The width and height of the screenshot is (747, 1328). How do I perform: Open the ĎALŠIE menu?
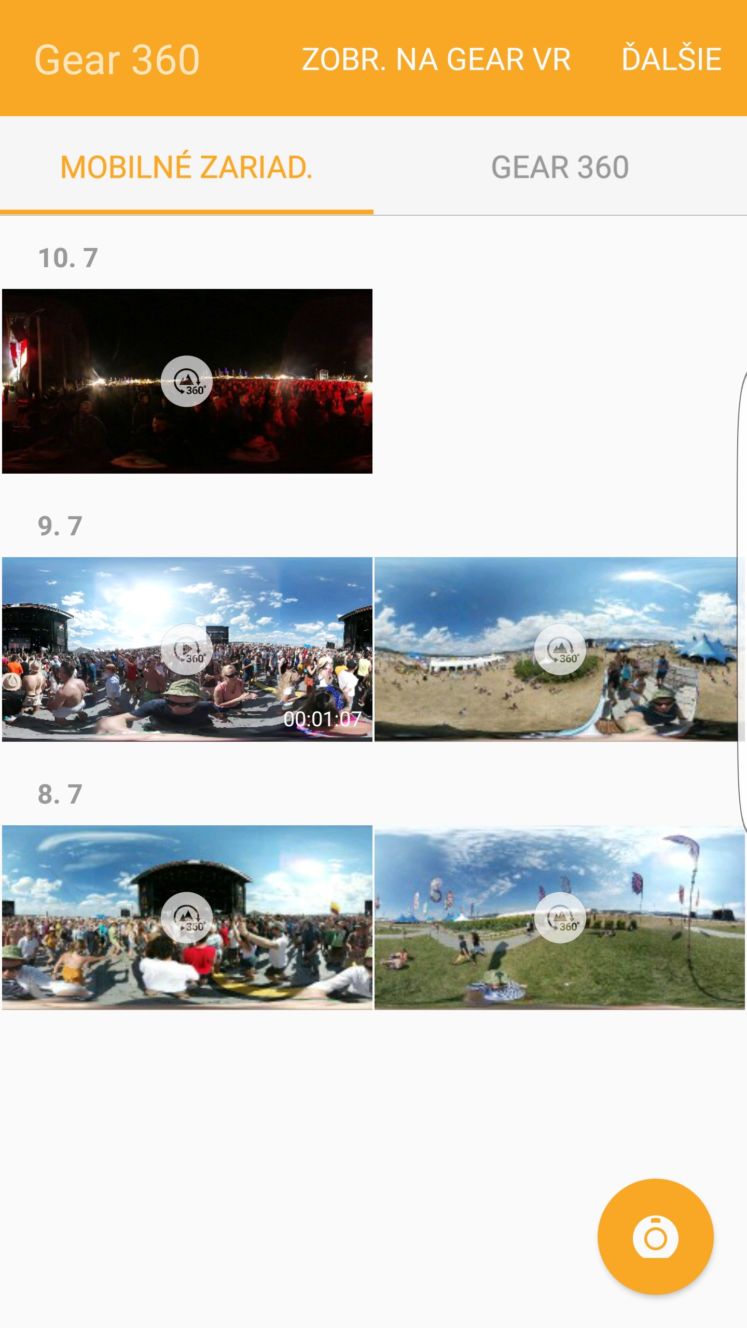click(671, 59)
